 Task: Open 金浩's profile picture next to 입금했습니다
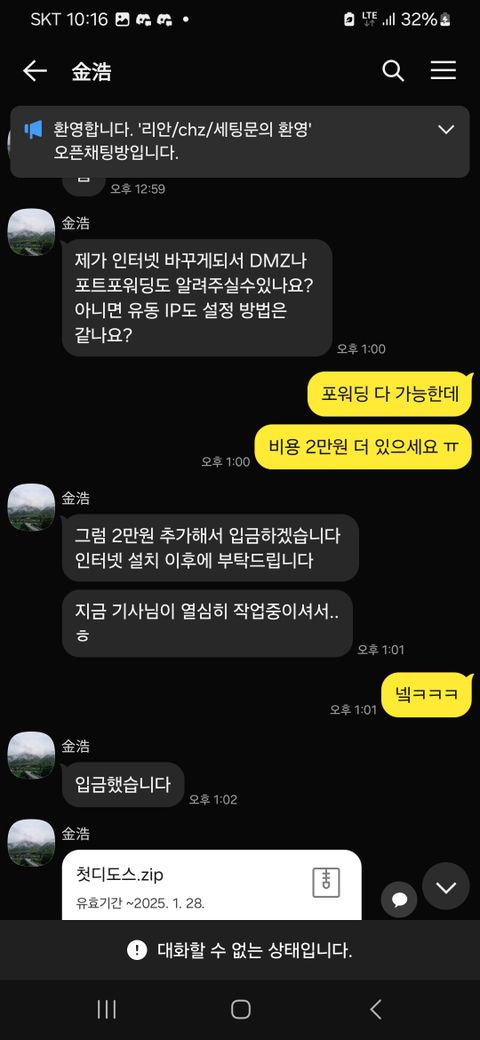[31, 755]
